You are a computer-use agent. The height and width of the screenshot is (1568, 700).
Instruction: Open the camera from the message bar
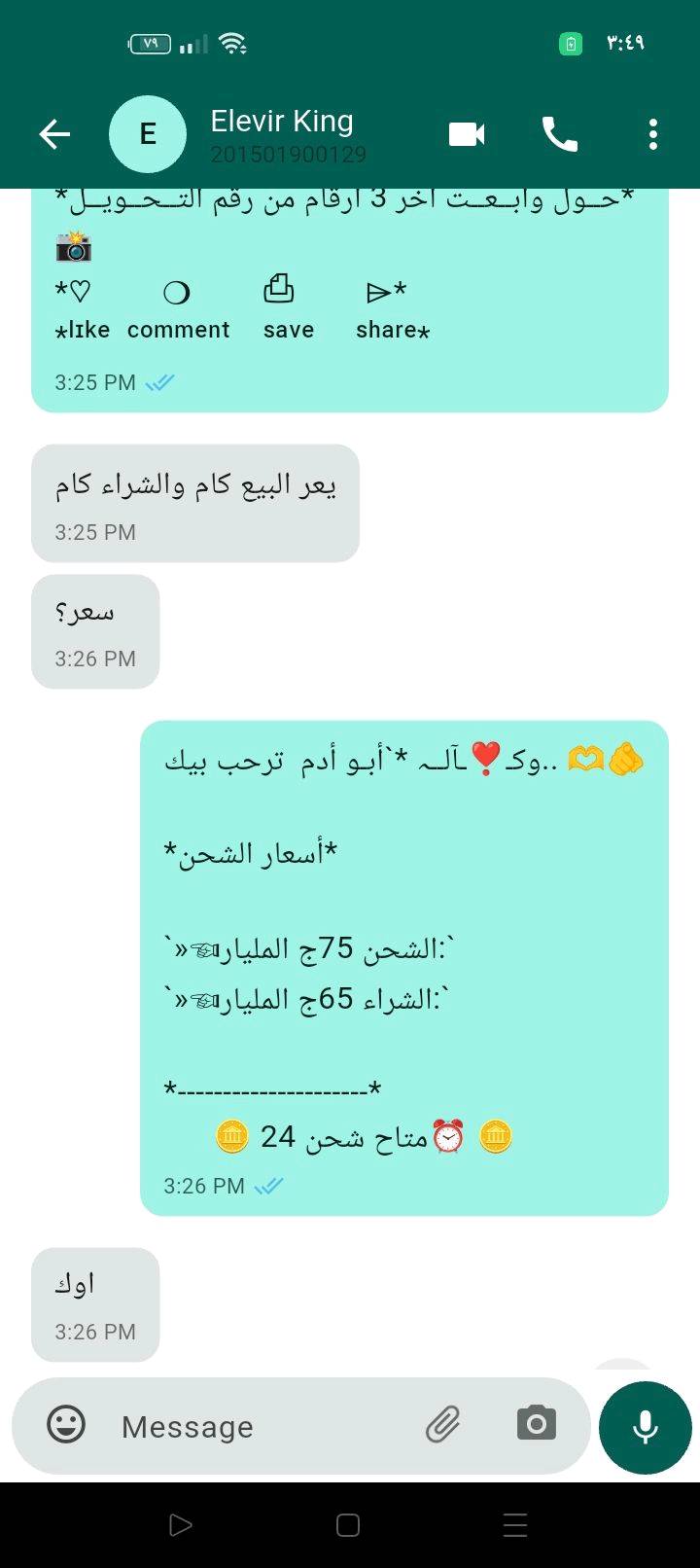pyautogui.click(x=536, y=1424)
